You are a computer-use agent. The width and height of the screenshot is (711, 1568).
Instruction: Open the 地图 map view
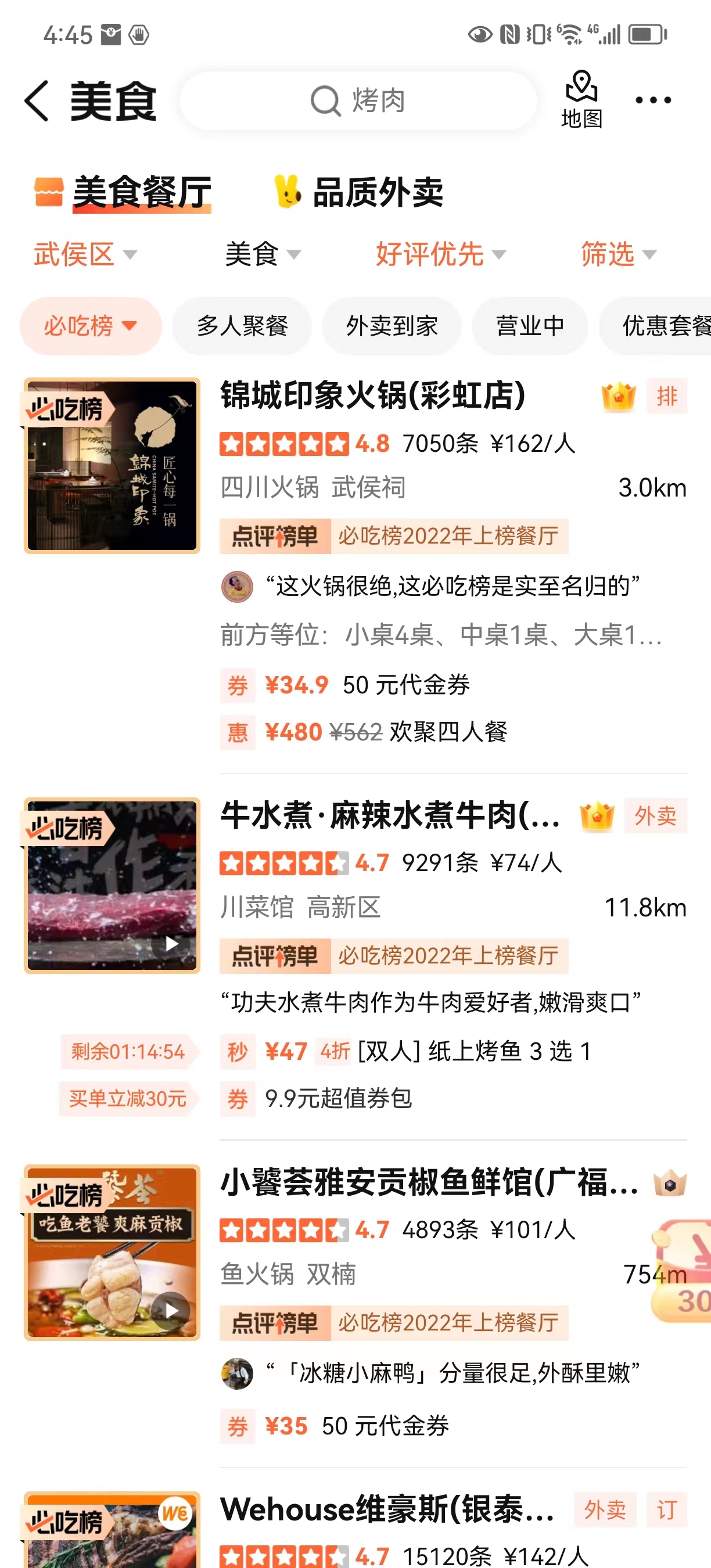581,100
